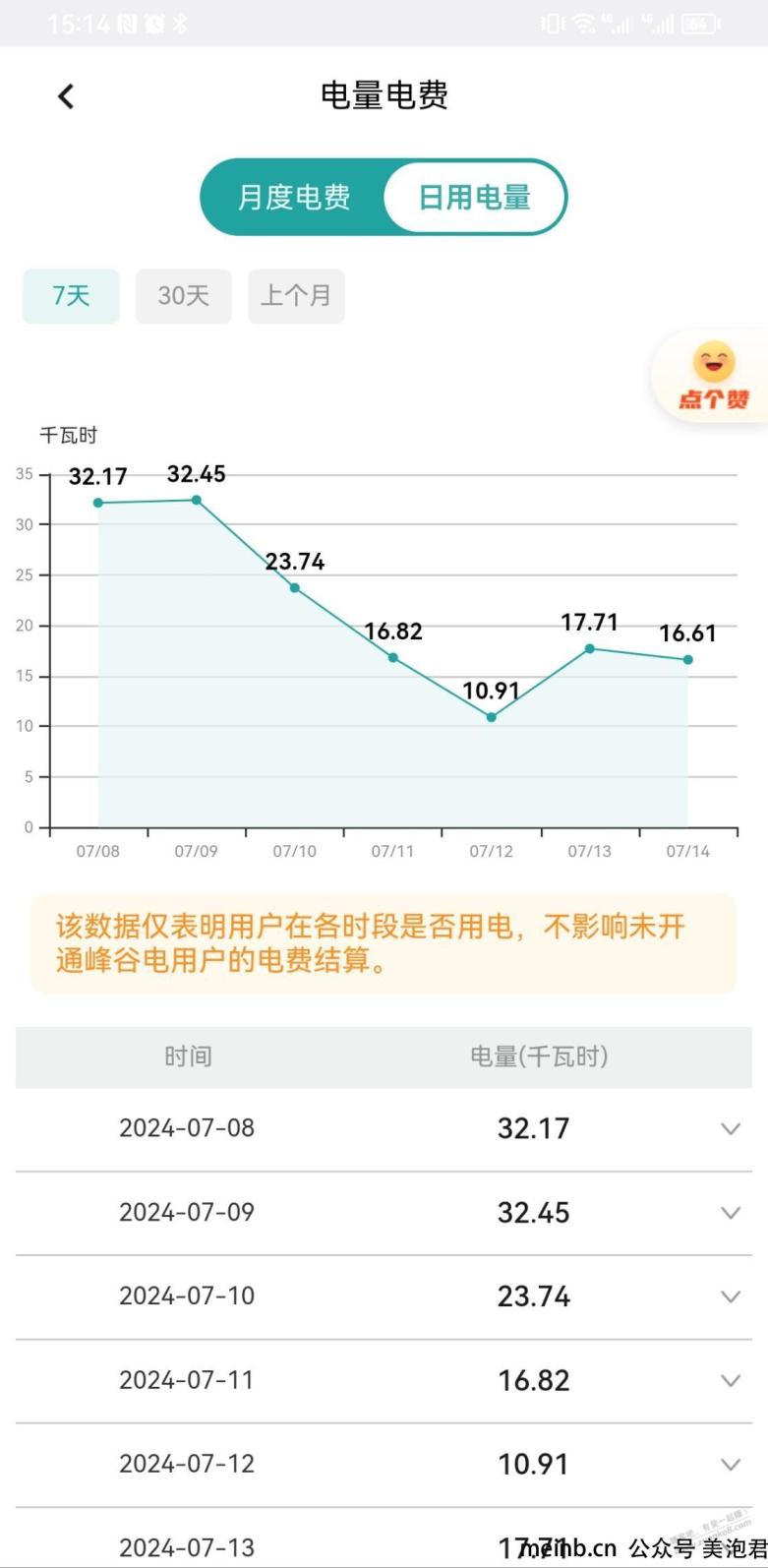This screenshot has width=768, height=1568.
Task: Switch to the 月度电费 tab
Action: [294, 197]
